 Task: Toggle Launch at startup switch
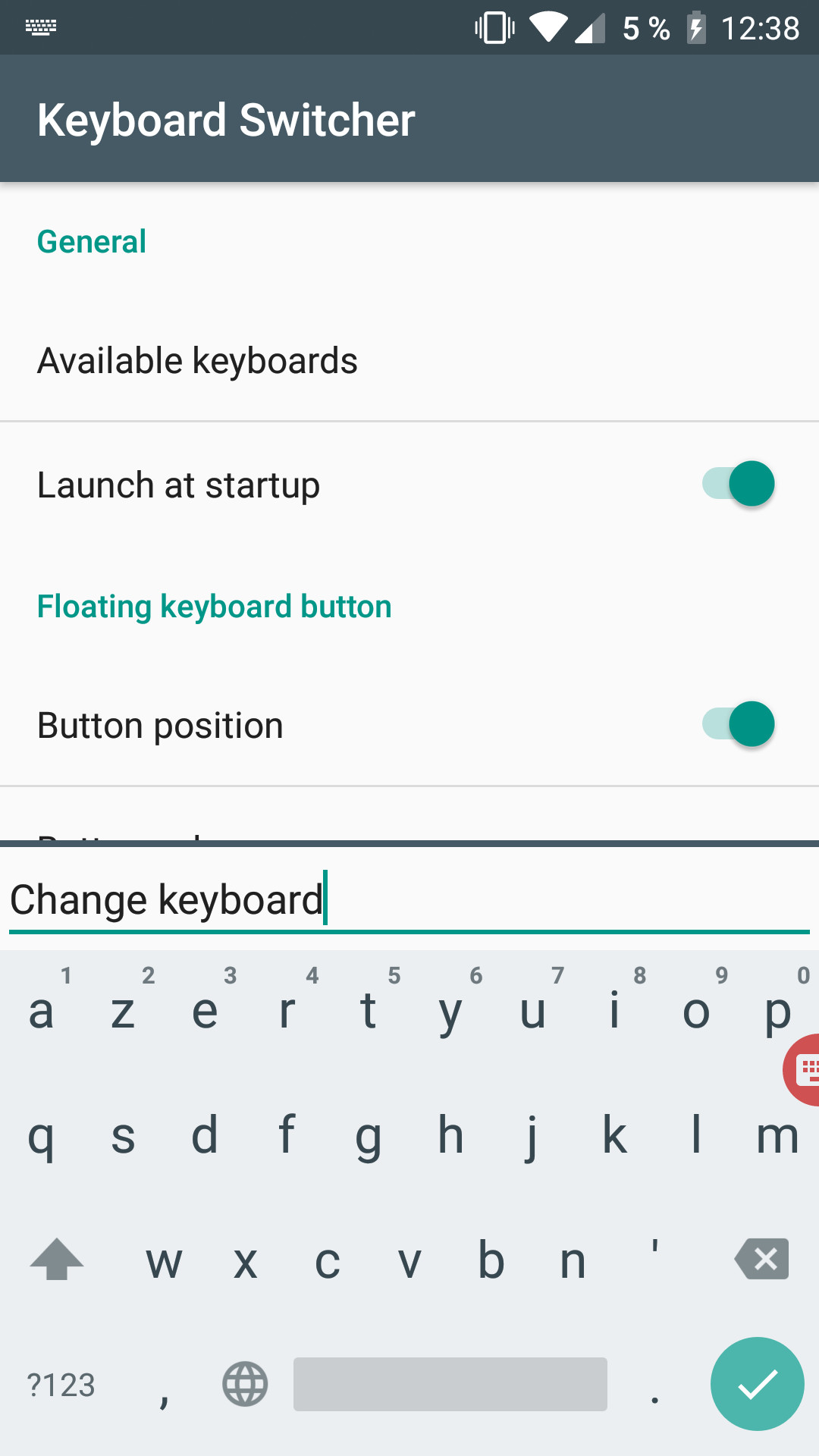[738, 484]
